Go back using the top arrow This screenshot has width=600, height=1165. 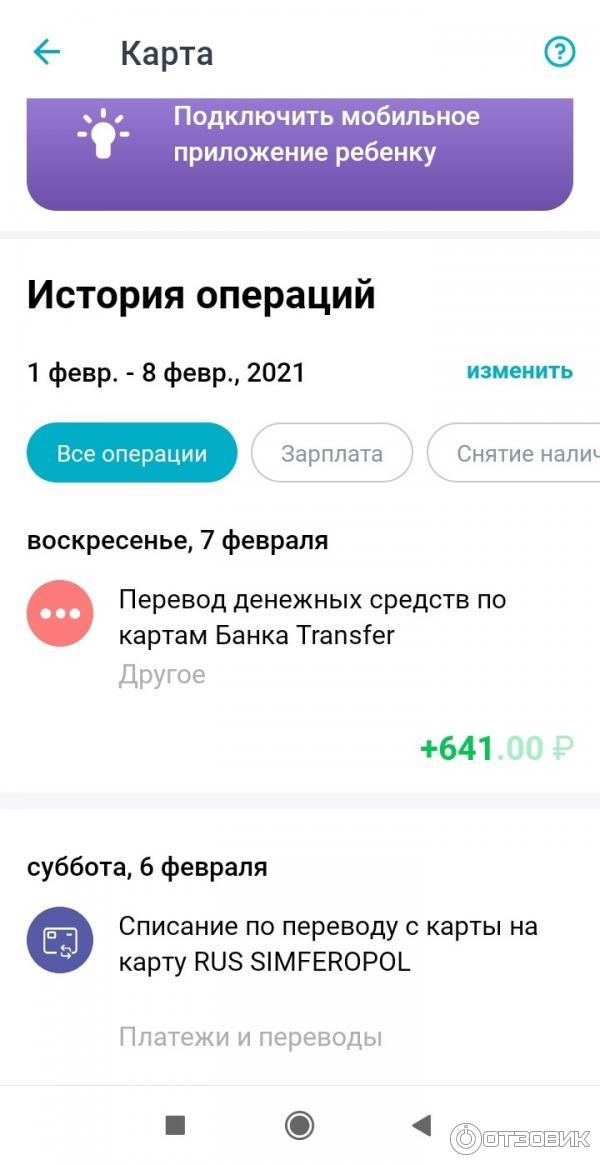coord(47,52)
